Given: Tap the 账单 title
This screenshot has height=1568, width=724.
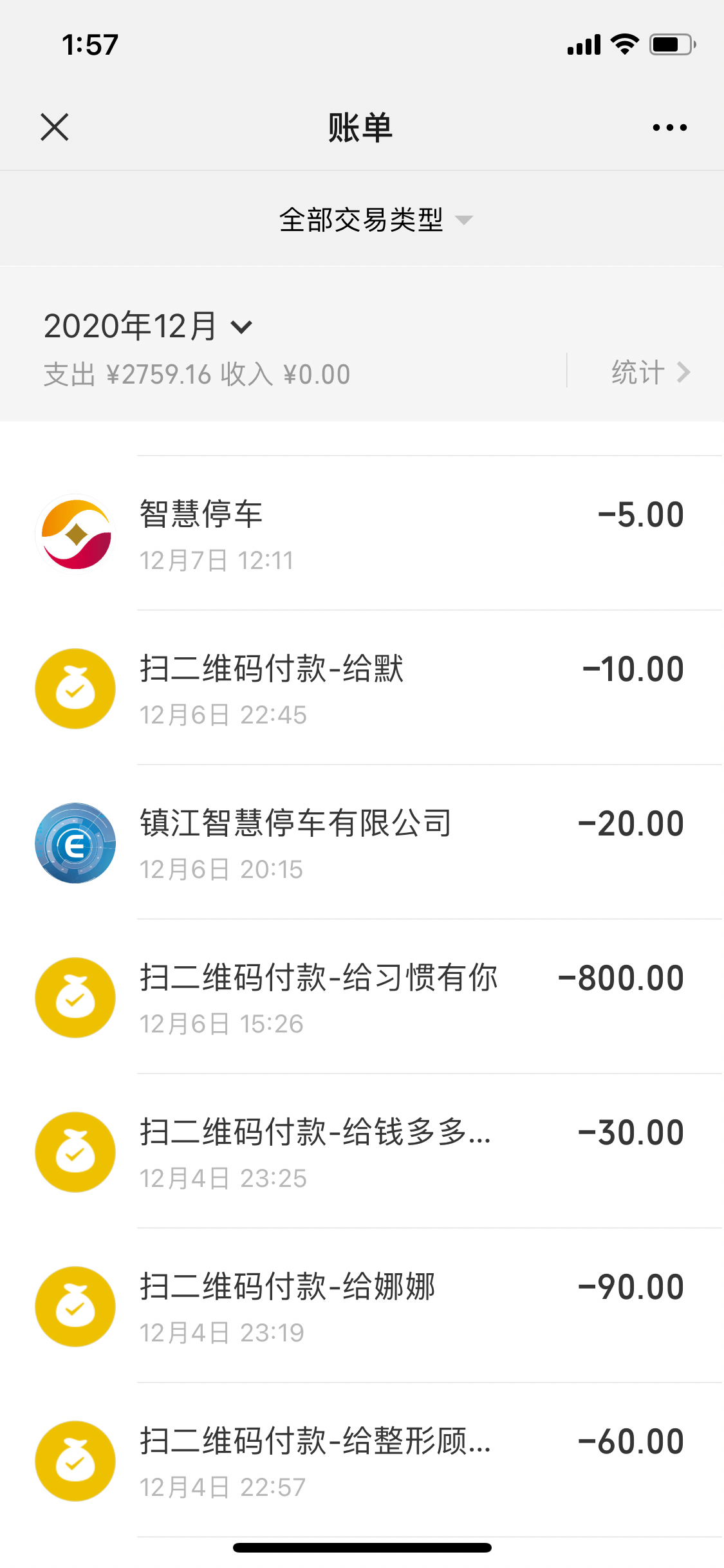Looking at the screenshot, I should pyautogui.click(x=362, y=127).
